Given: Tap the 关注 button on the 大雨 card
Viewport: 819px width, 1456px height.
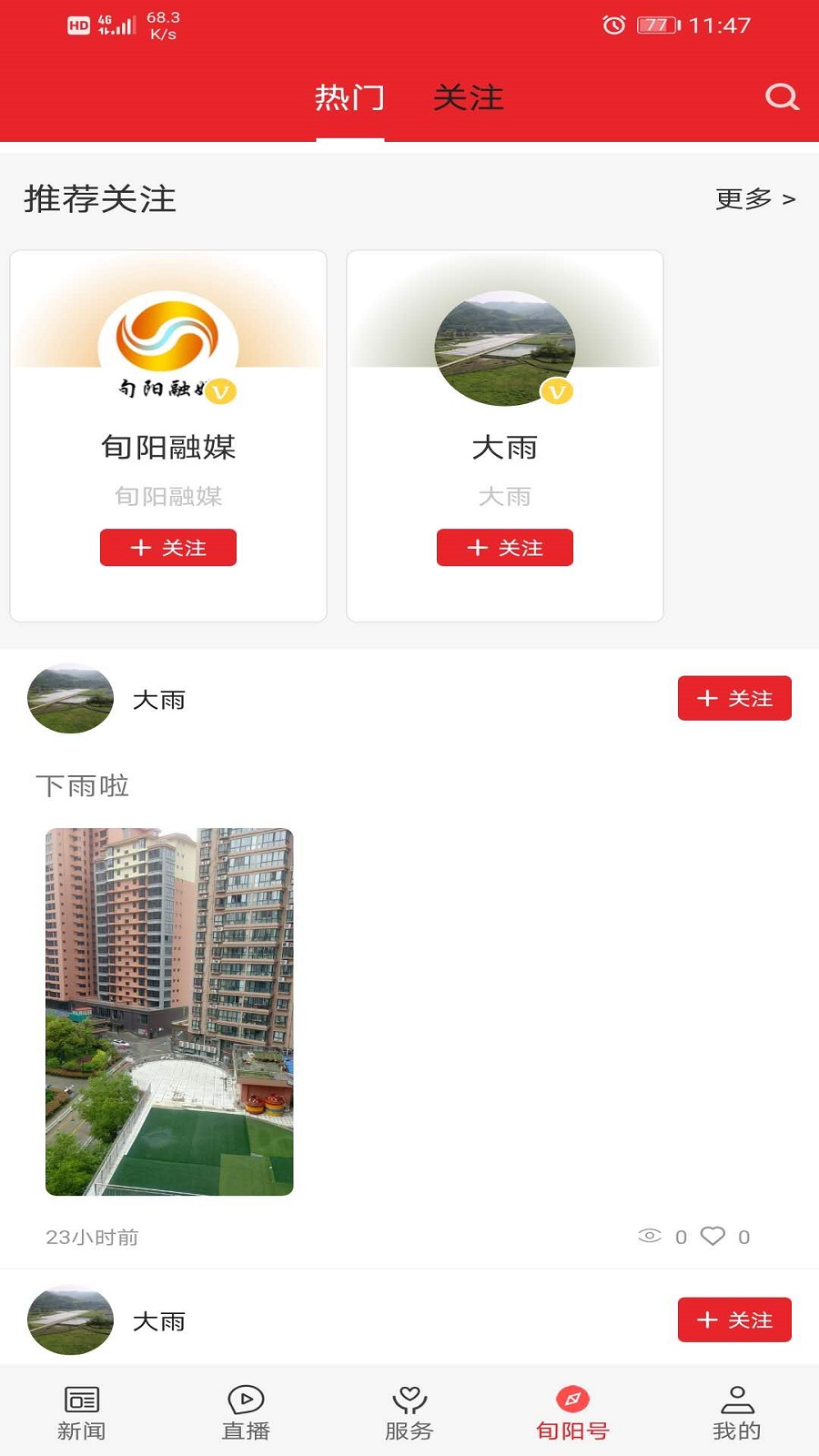Looking at the screenshot, I should coord(505,548).
